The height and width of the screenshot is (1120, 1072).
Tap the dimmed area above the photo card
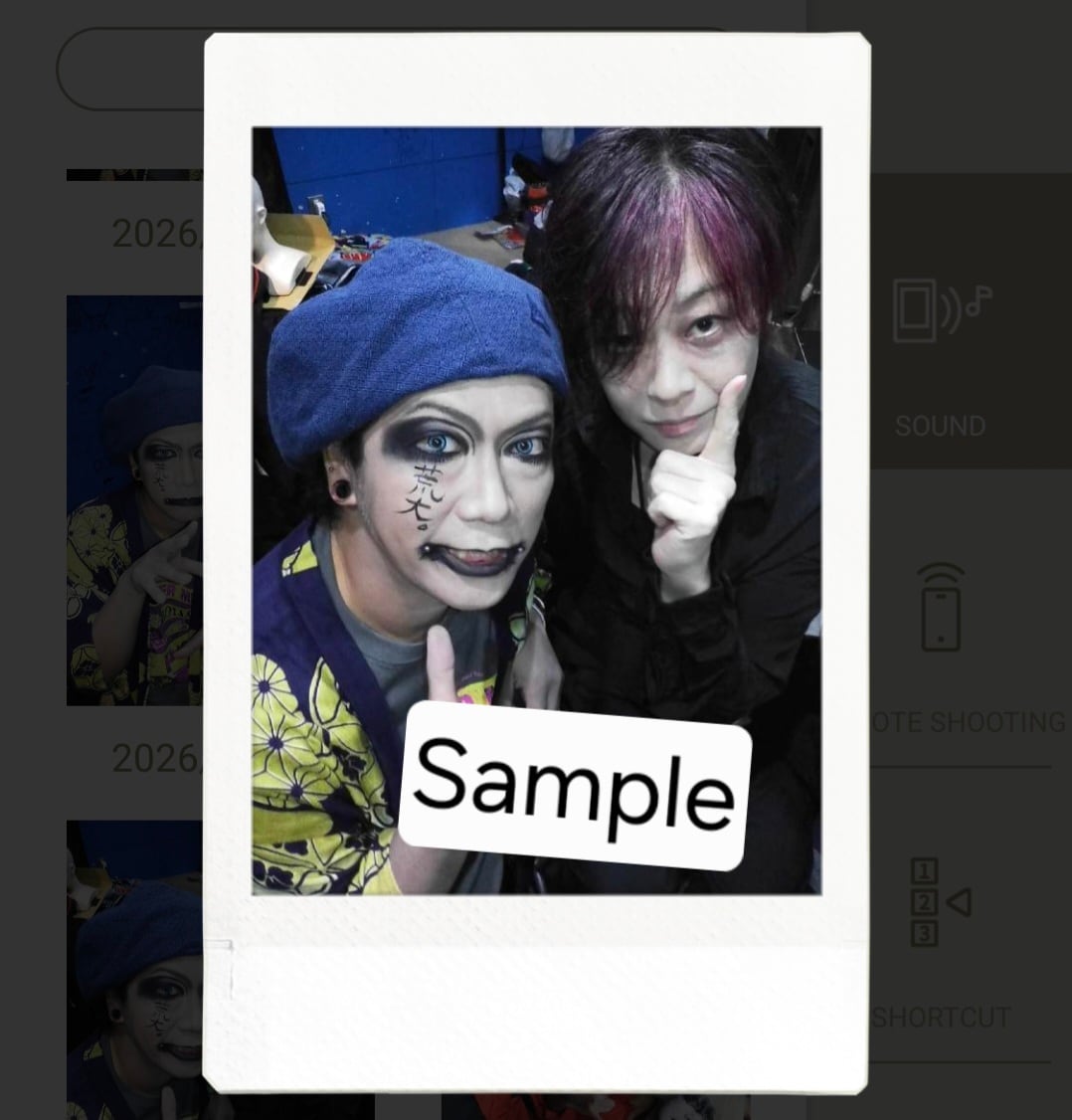coord(536,14)
